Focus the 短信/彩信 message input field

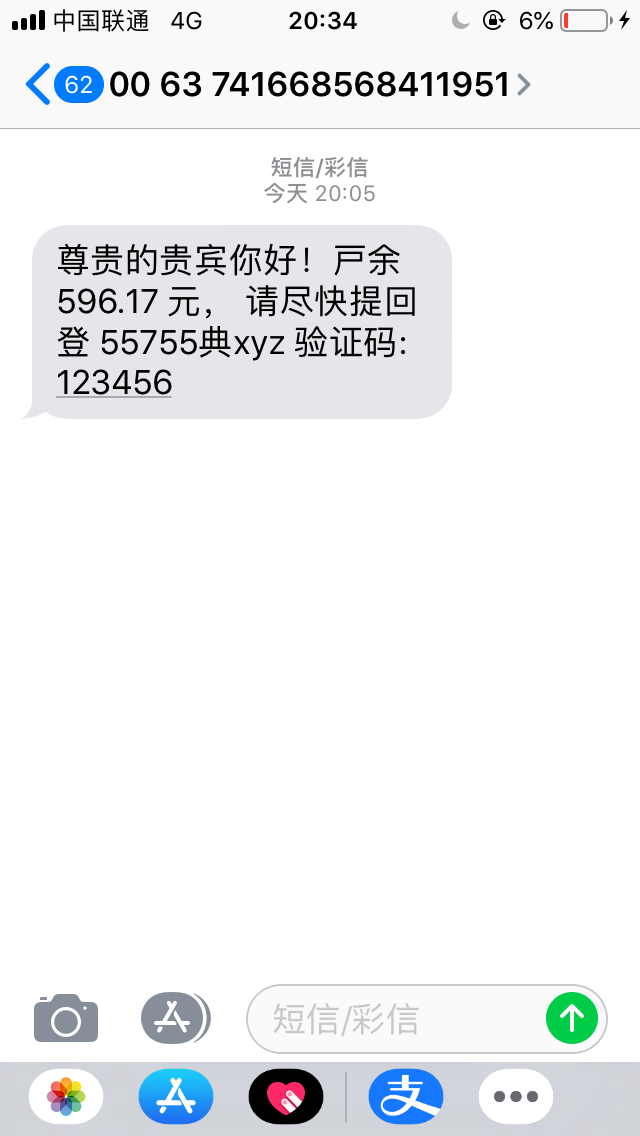tap(400, 1019)
